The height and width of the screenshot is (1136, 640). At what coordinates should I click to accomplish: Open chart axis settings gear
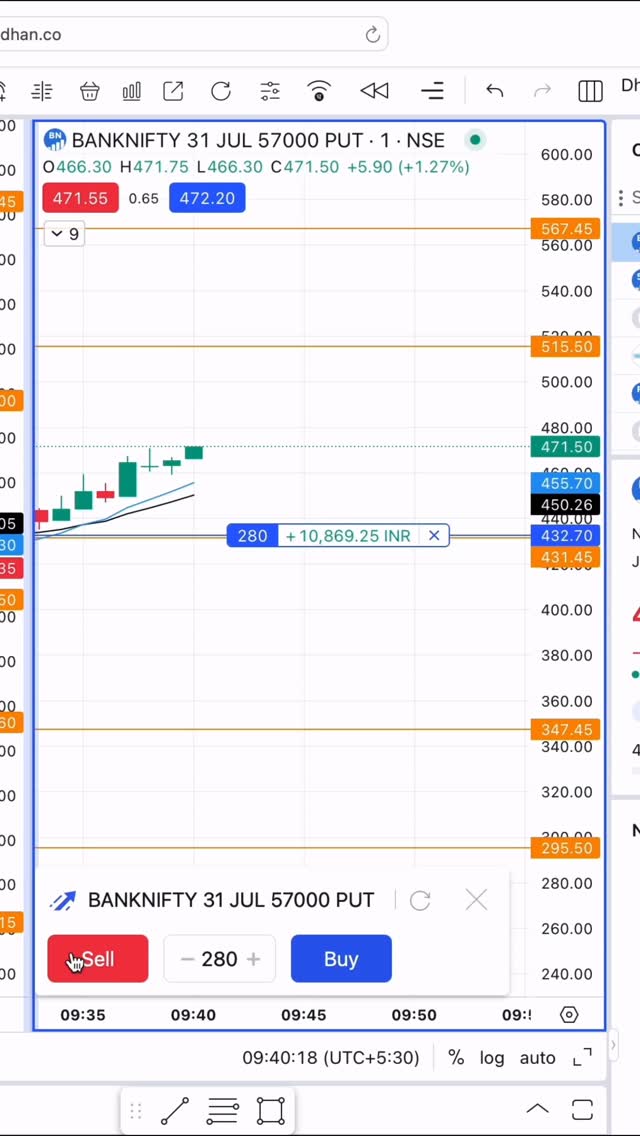click(569, 1015)
